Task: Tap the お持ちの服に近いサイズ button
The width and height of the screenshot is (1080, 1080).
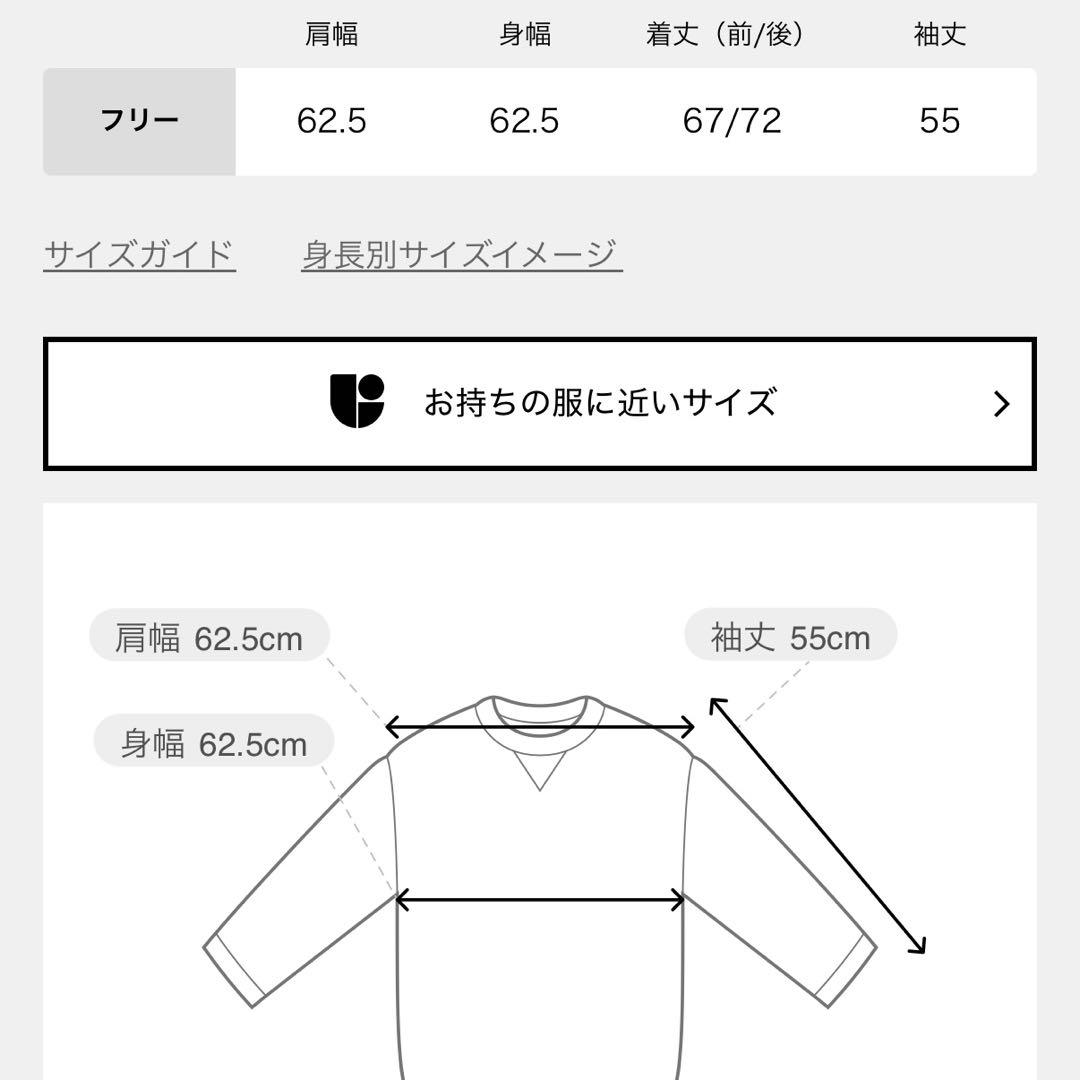Action: [539, 403]
